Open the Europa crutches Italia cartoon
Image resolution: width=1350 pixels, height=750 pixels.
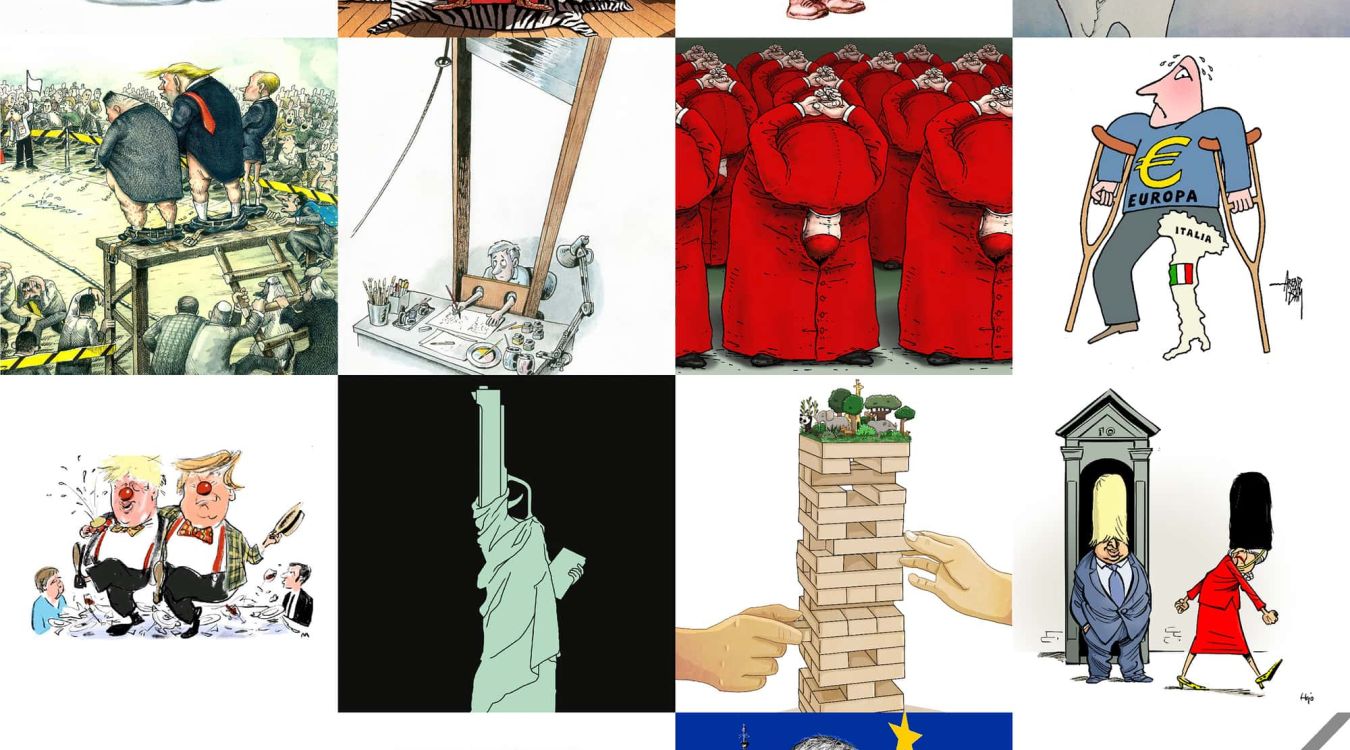coord(1181,206)
